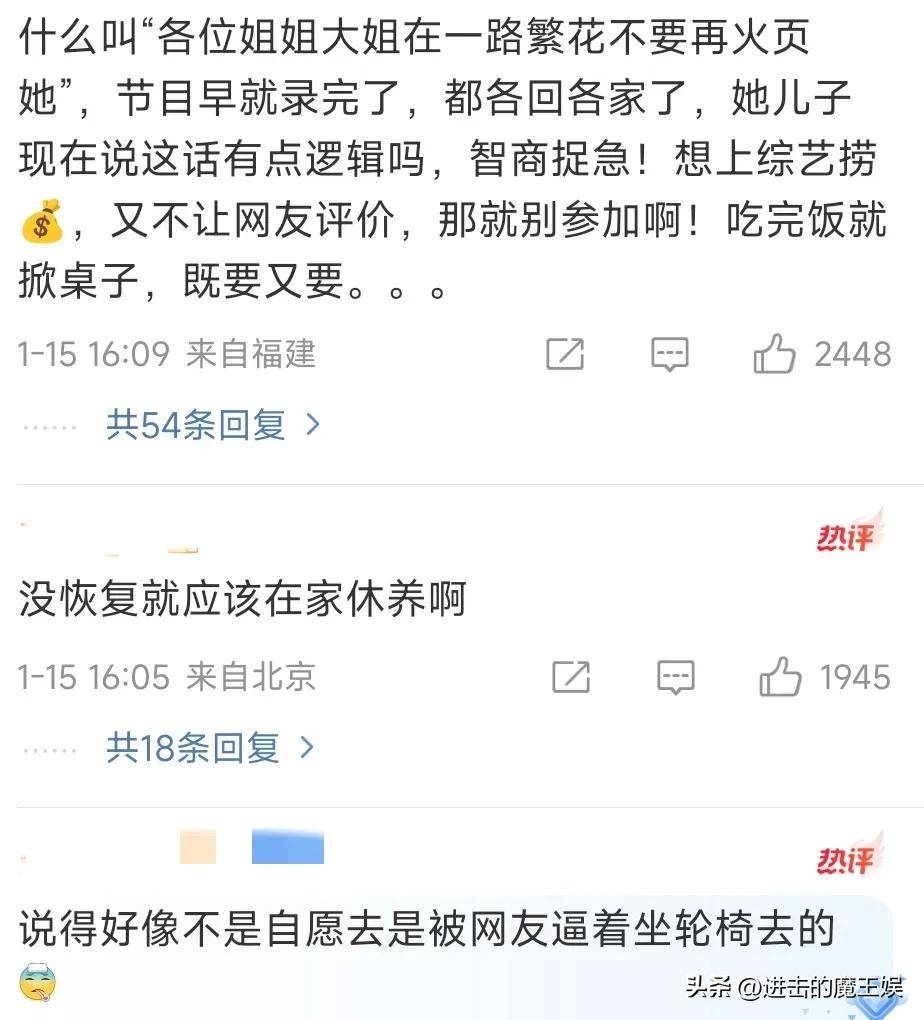Expand the 共54条回复 replies thread
The width and height of the screenshot is (924, 1020).
(213, 426)
